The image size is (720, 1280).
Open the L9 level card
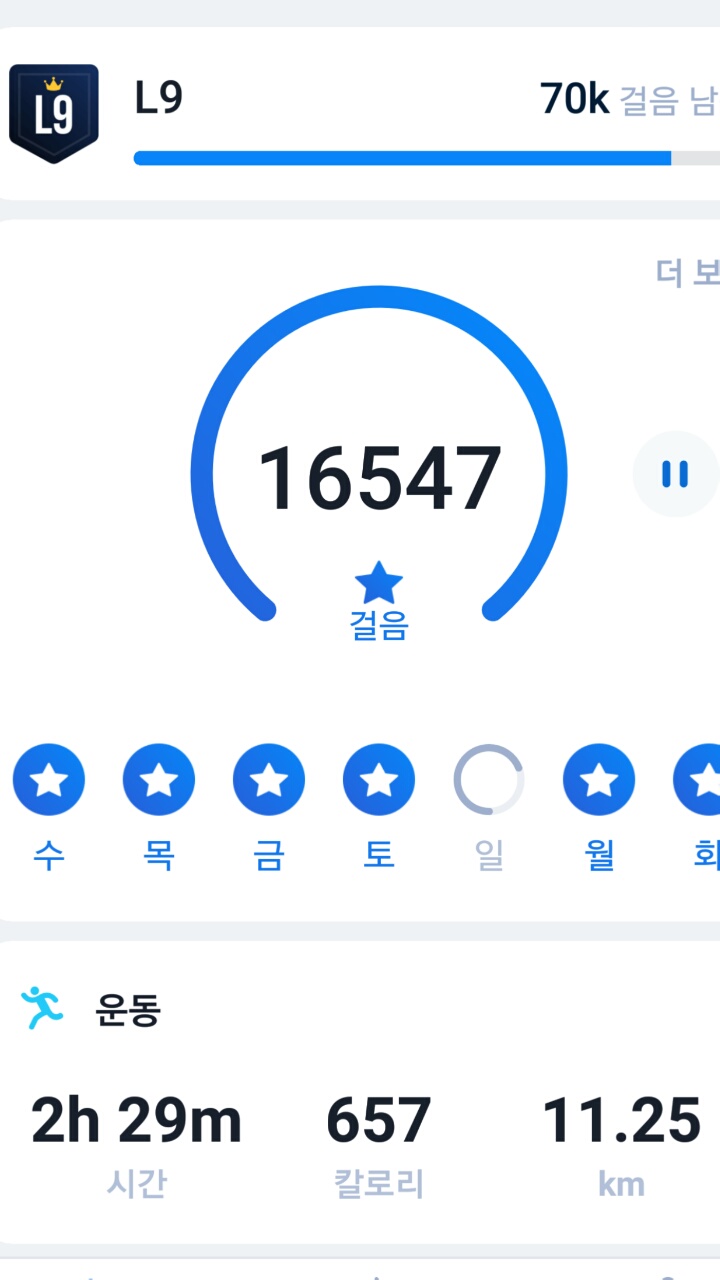(x=360, y=113)
